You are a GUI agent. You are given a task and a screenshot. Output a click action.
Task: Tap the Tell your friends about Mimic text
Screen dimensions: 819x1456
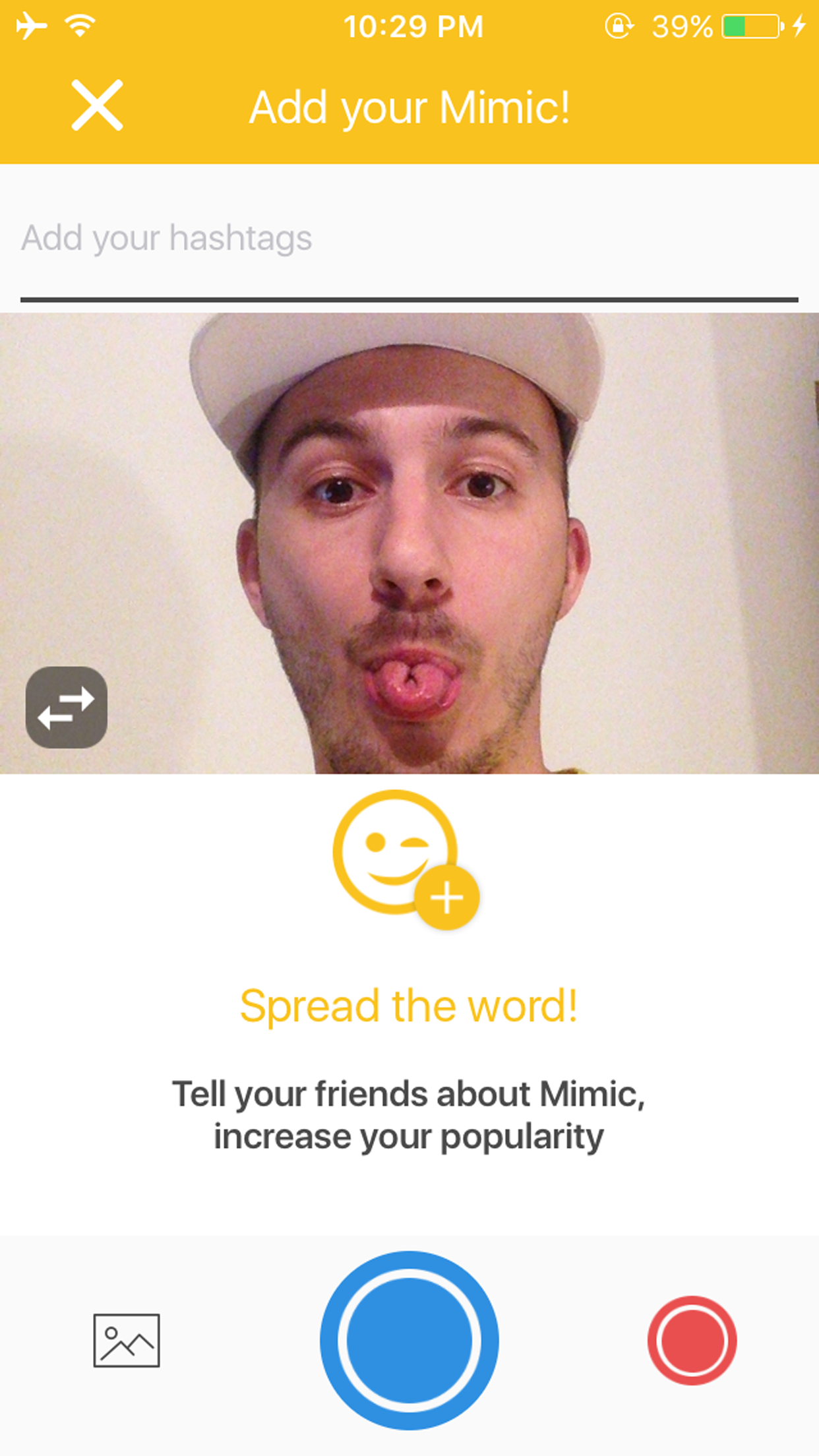[409, 1114]
